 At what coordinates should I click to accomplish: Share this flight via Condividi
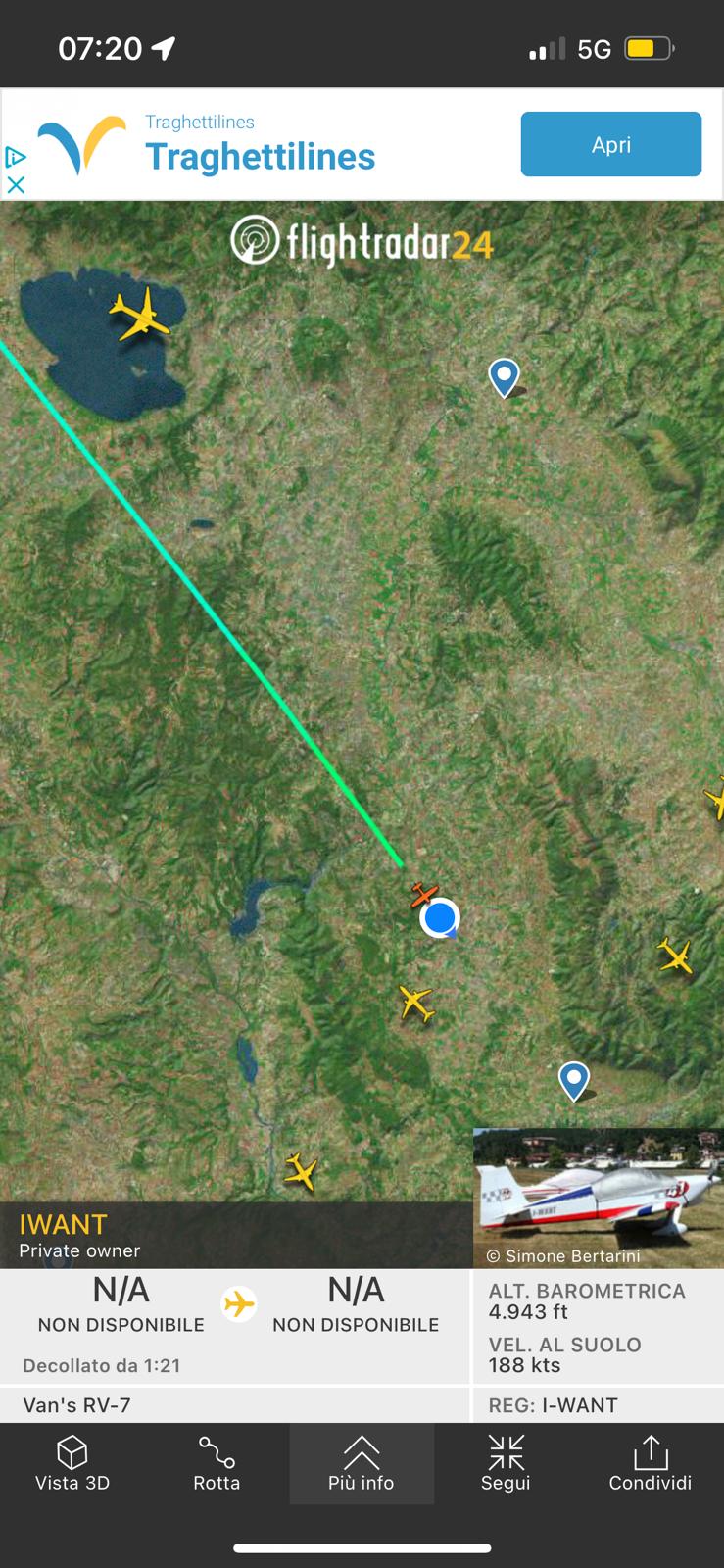[x=650, y=1463]
